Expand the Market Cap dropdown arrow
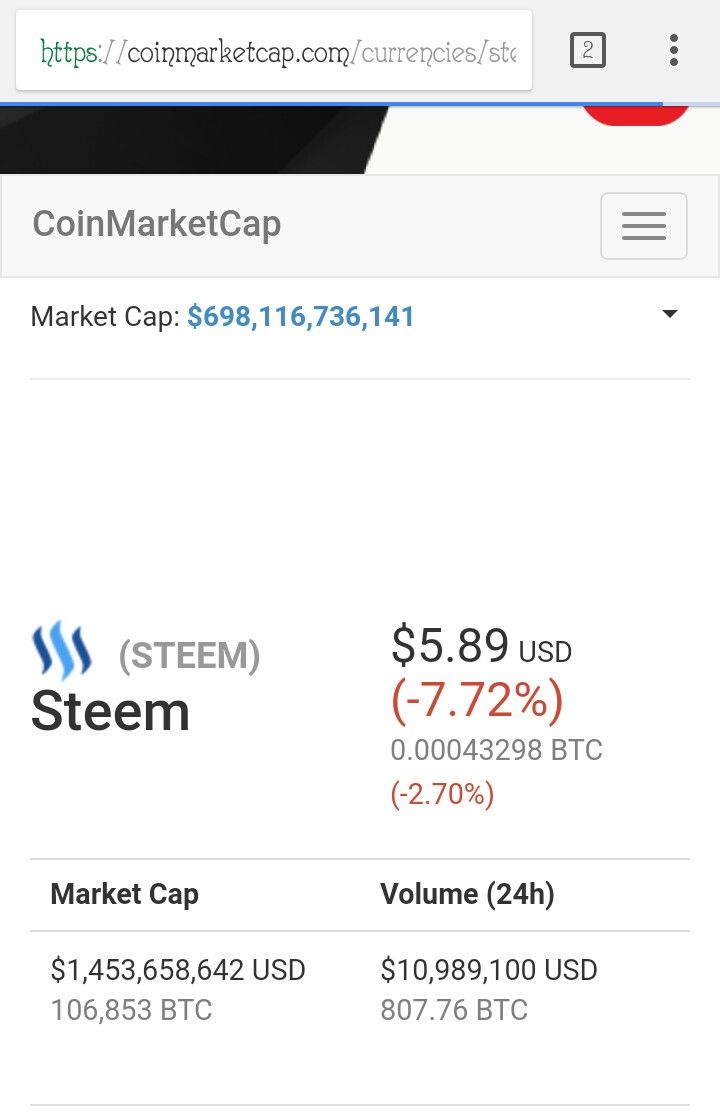This screenshot has height=1112, width=720. coord(670,315)
